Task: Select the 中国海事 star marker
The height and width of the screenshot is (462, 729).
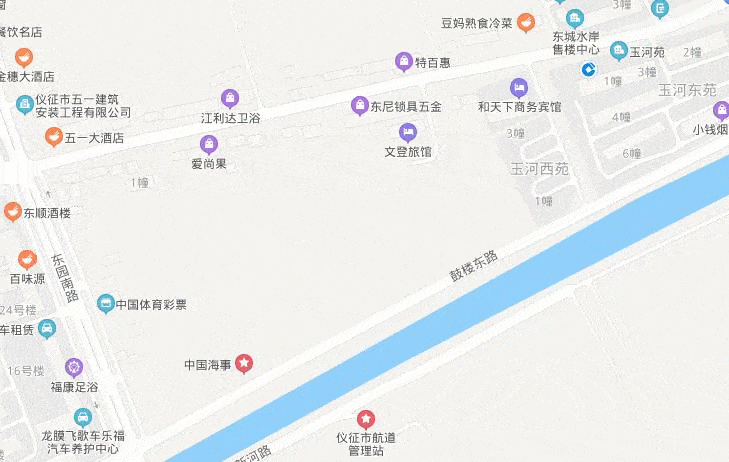Action: pyautogui.click(x=244, y=364)
